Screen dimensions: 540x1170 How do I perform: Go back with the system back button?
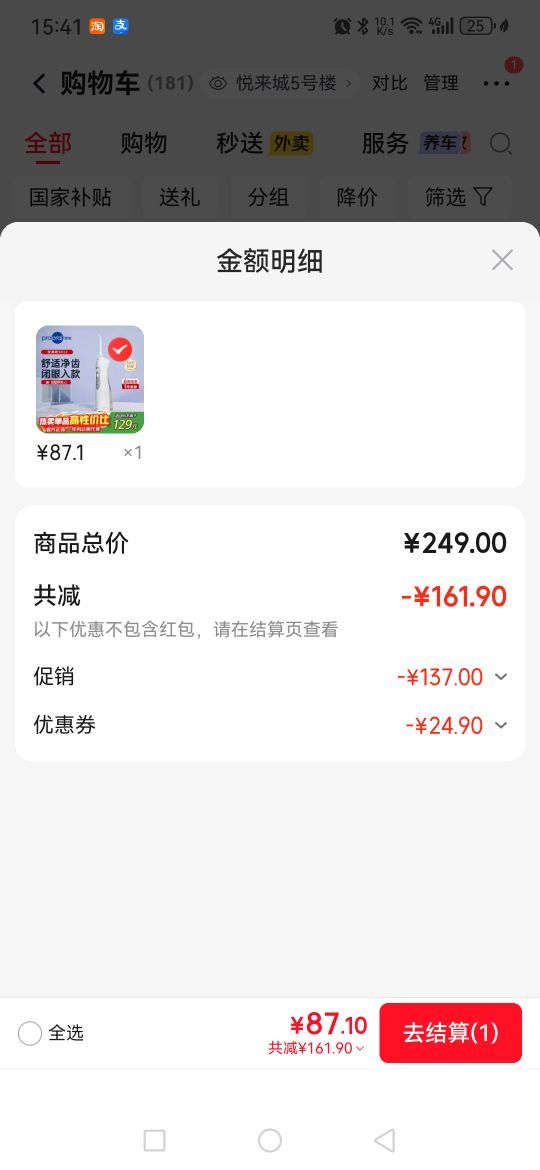point(384,1140)
